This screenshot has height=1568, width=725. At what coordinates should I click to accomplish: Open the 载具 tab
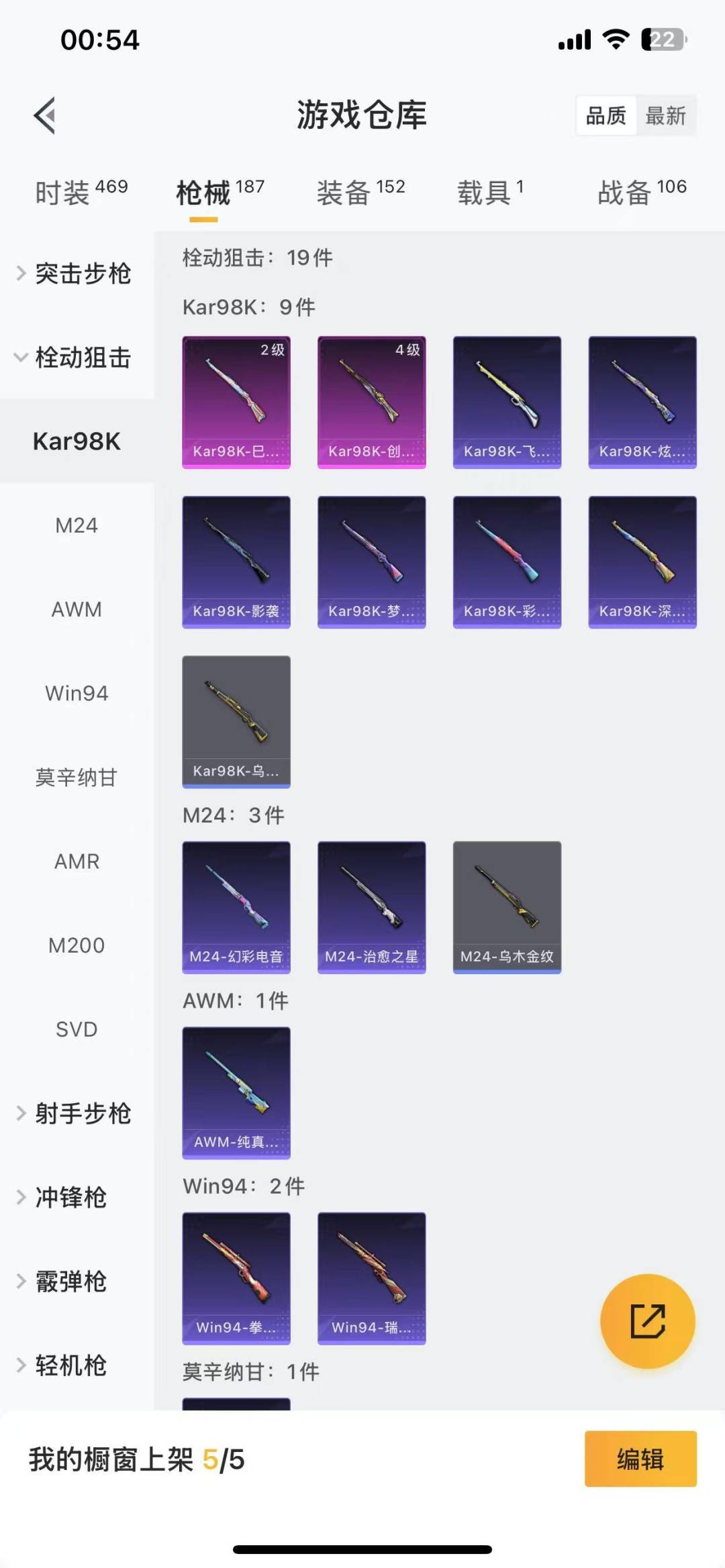tap(490, 193)
